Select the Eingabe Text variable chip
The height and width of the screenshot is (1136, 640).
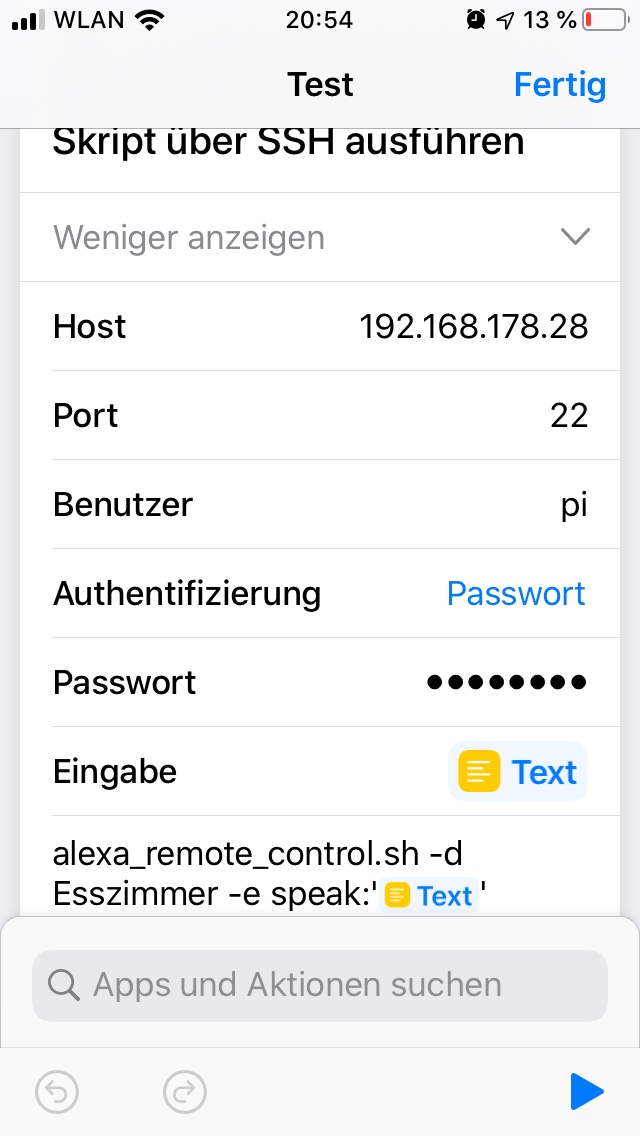tap(518, 772)
